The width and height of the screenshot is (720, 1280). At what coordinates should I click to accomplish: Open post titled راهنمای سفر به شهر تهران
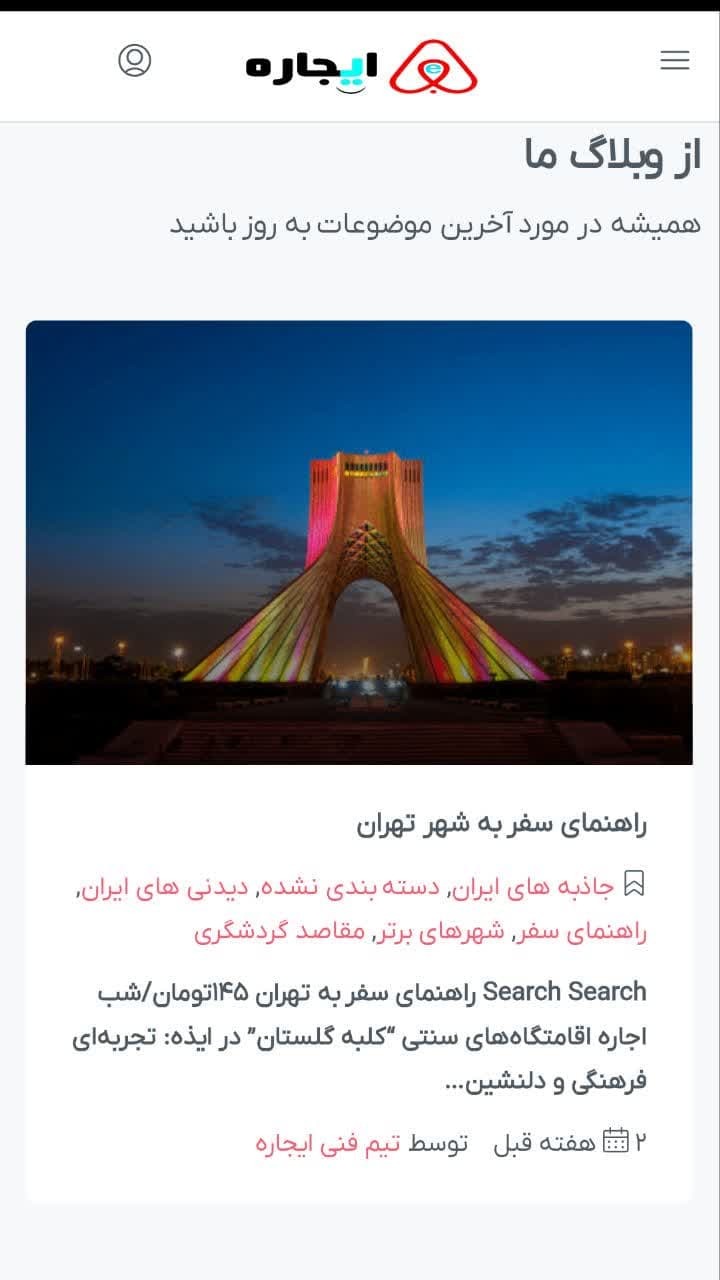[x=502, y=825]
